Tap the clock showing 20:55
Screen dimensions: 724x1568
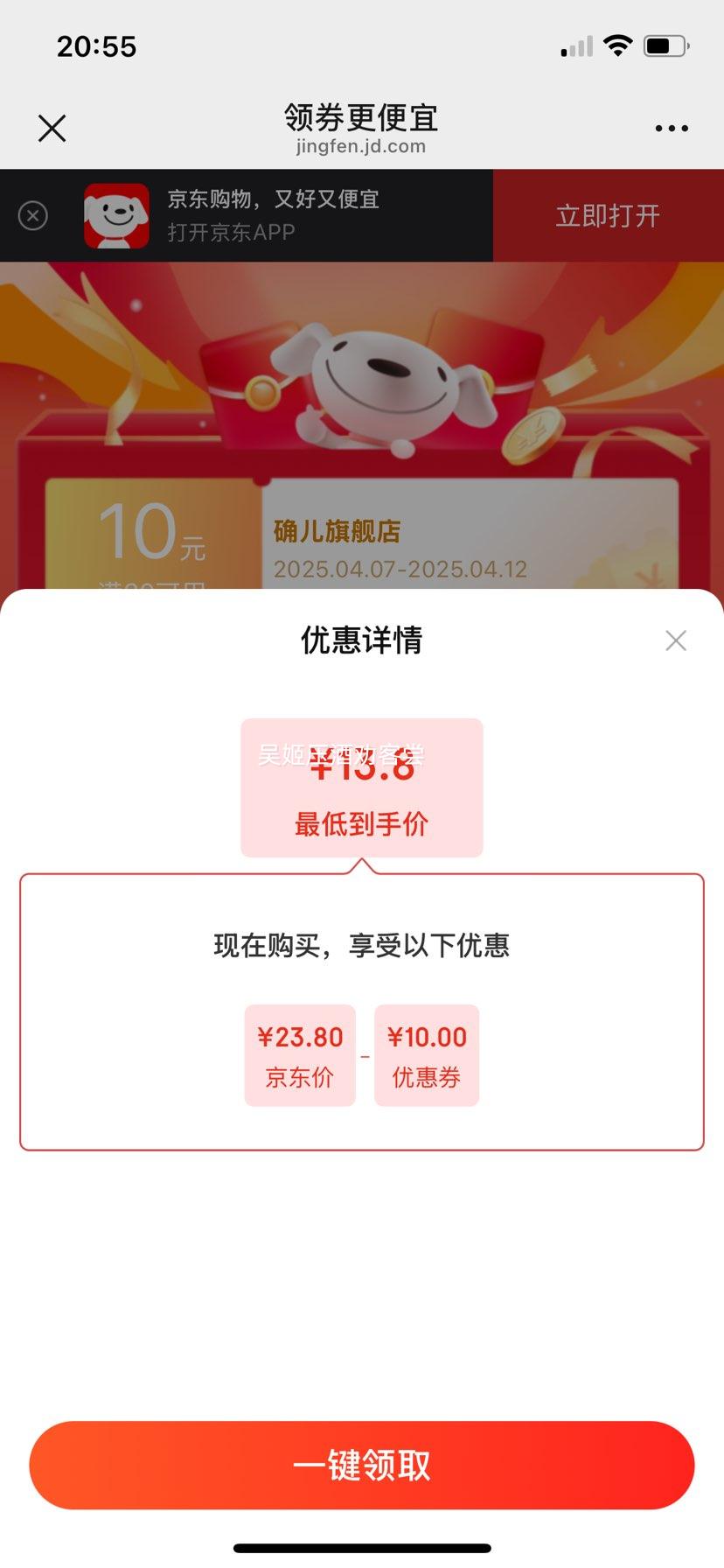pos(98,45)
